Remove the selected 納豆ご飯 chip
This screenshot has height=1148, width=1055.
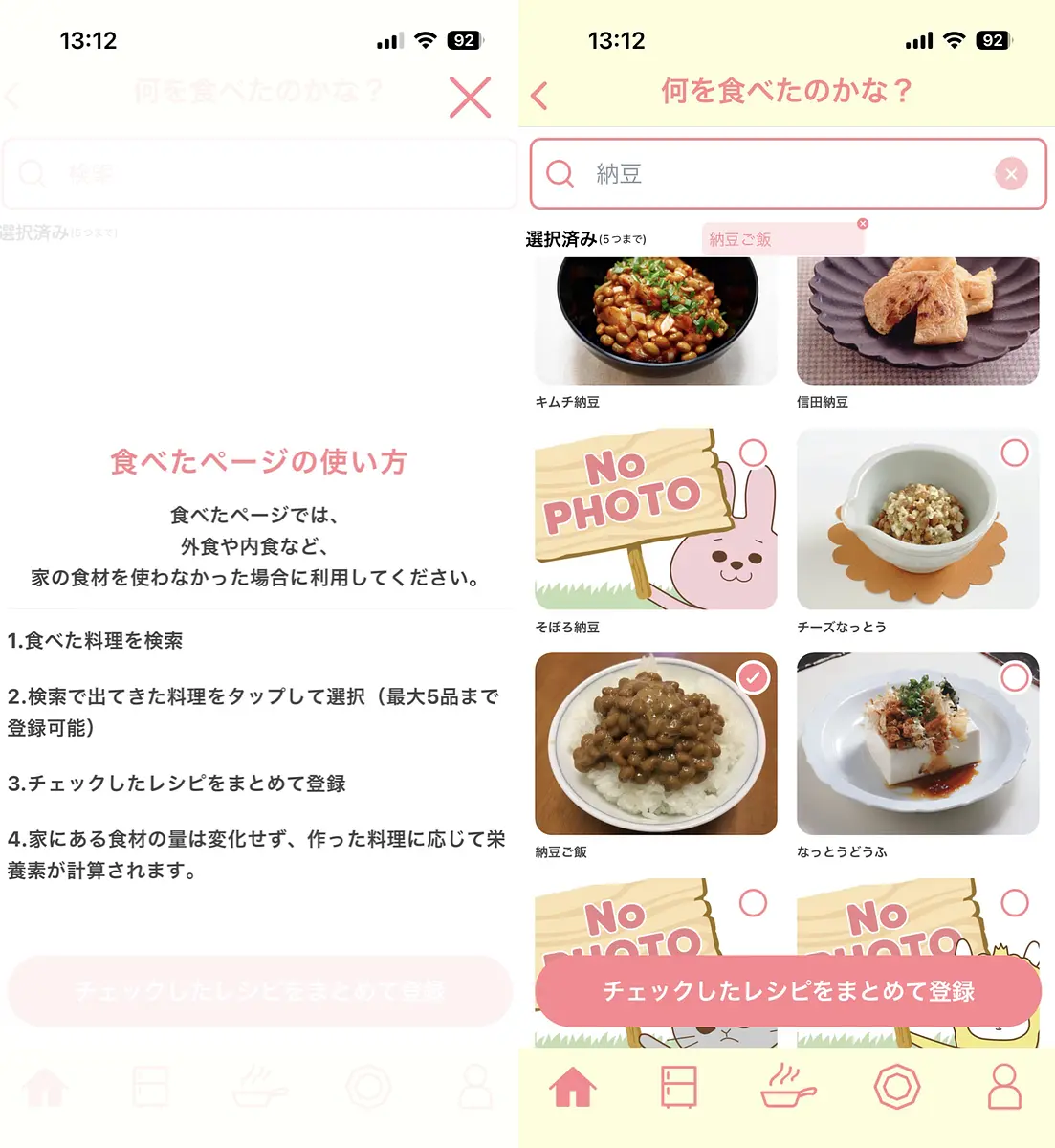(x=863, y=223)
